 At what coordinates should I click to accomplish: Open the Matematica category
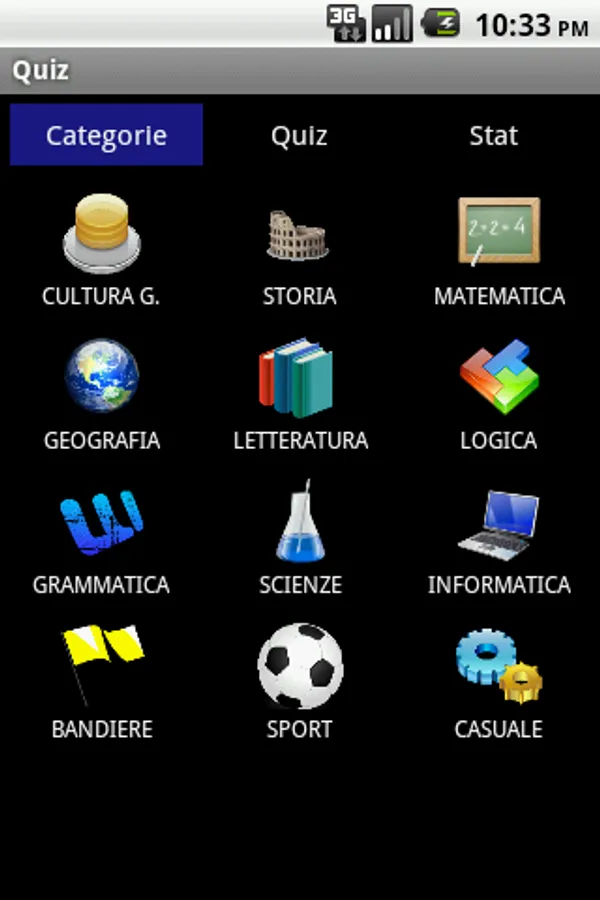pos(499,251)
